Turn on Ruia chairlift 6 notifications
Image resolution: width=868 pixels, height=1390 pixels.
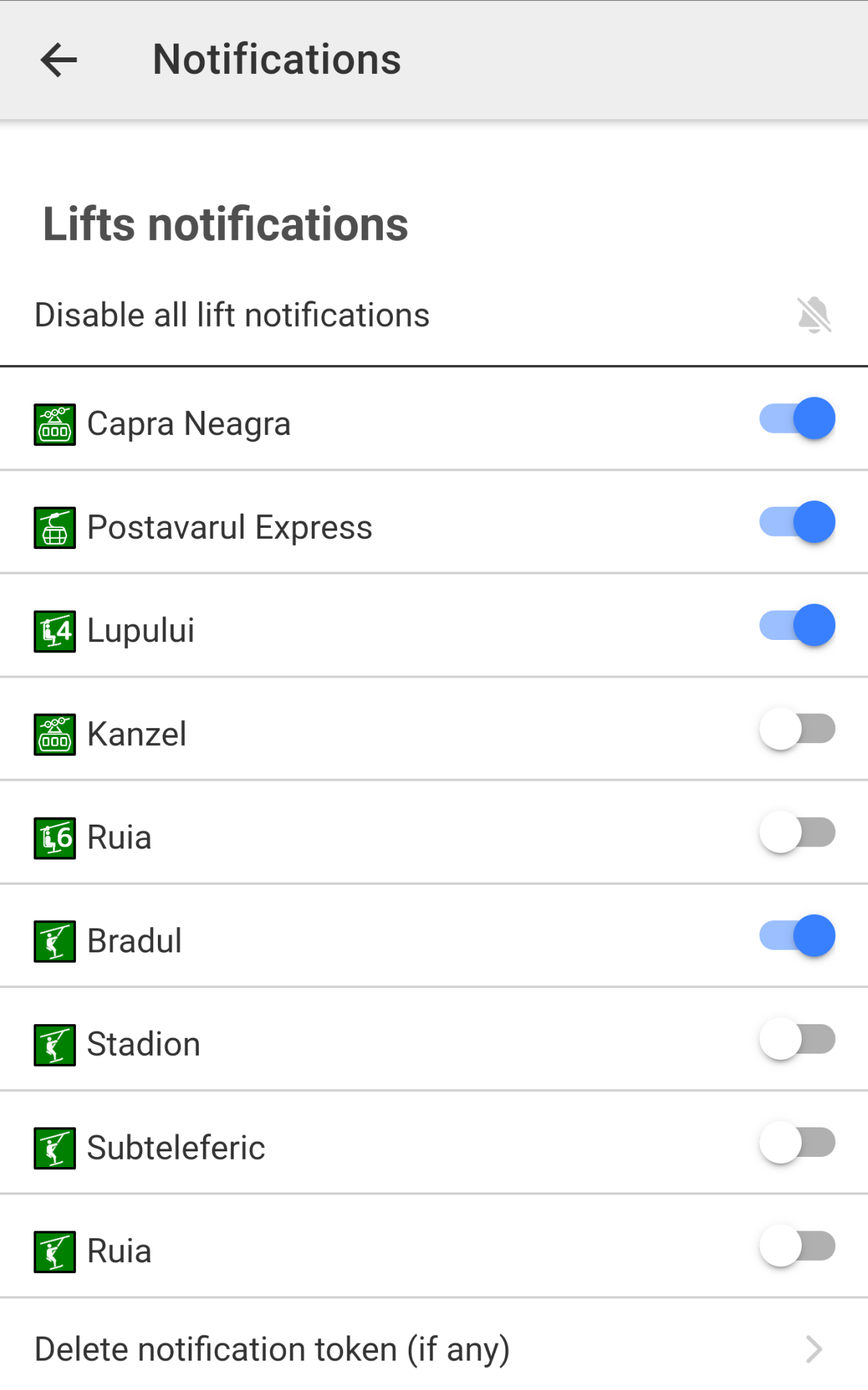click(x=797, y=833)
